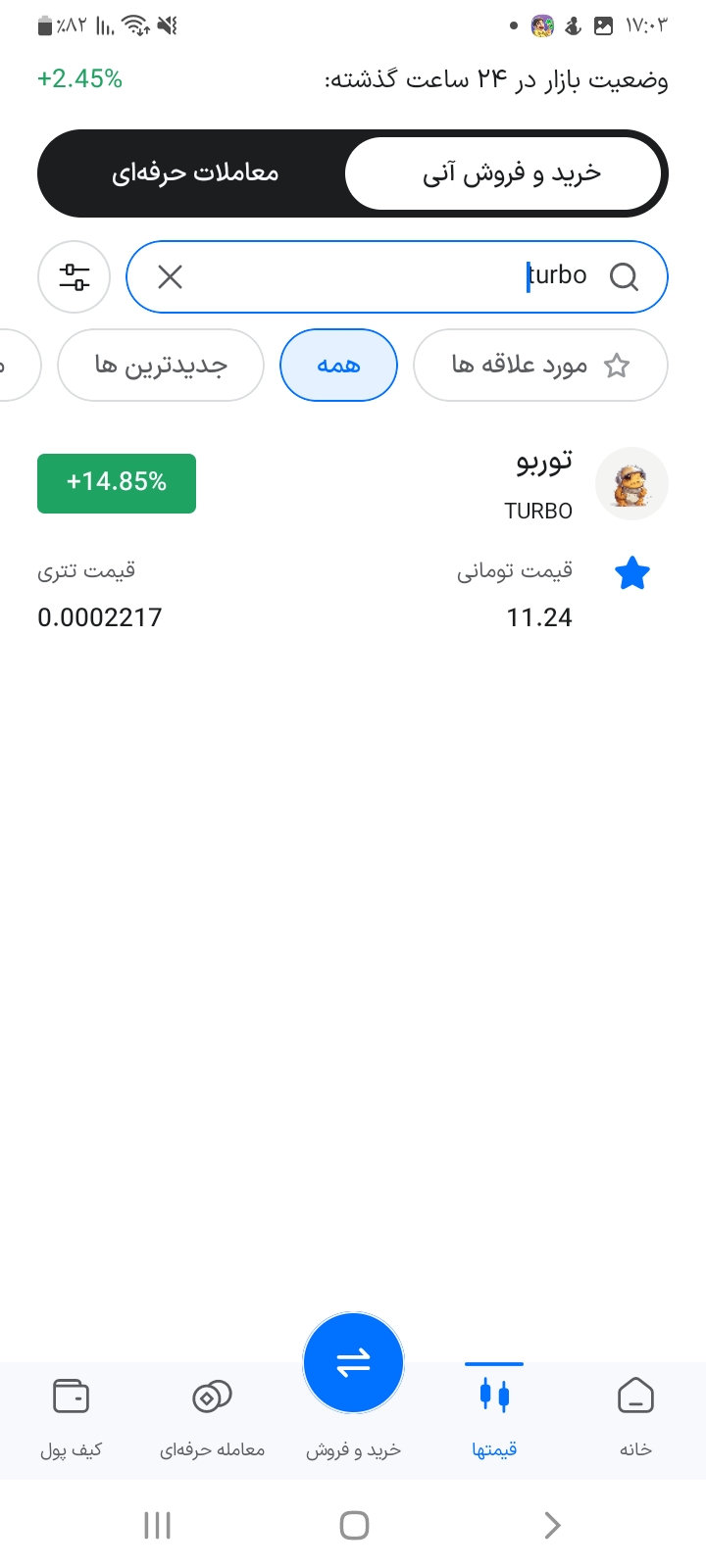Open the system recent apps button
Screen dimensions: 706x1568
pos(157,1525)
